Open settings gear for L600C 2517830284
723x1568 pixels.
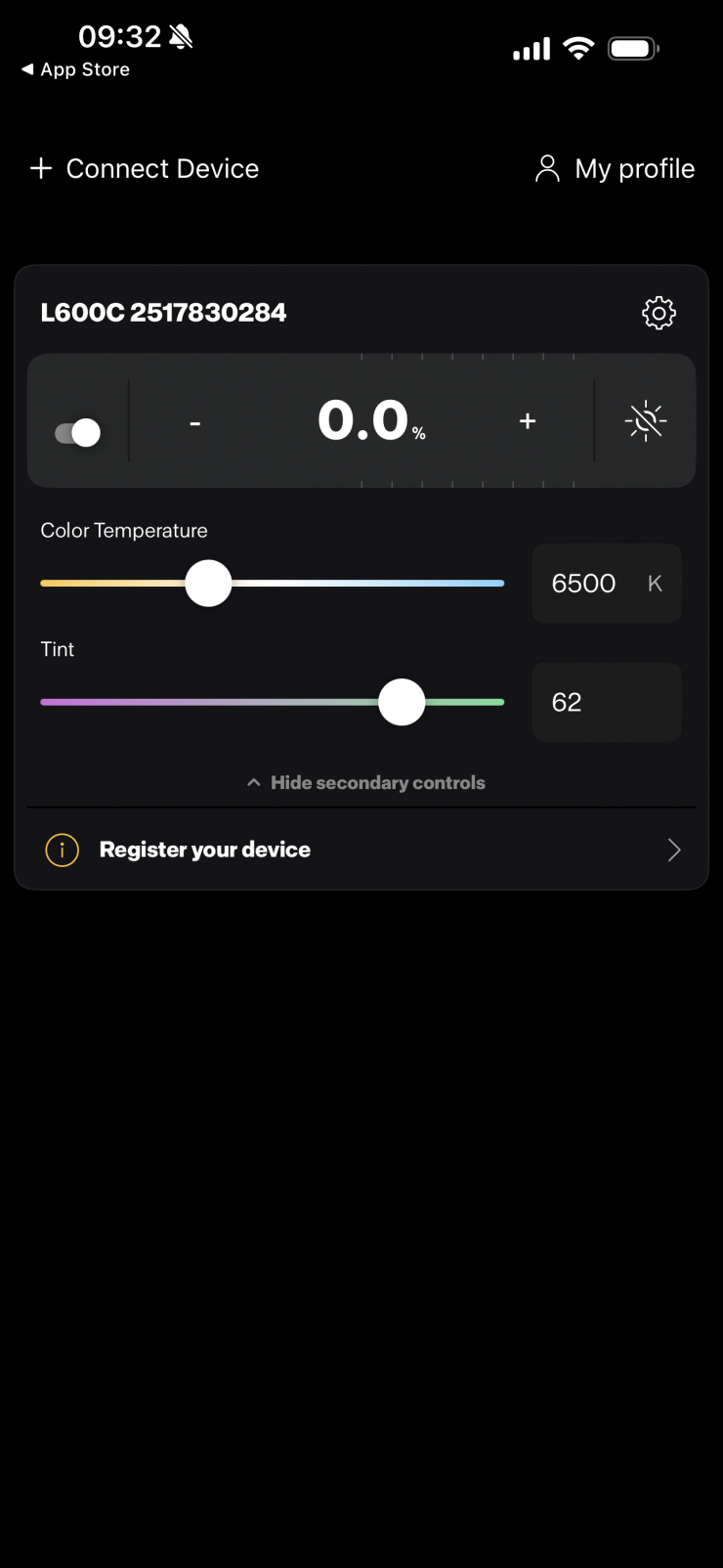click(x=659, y=313)
